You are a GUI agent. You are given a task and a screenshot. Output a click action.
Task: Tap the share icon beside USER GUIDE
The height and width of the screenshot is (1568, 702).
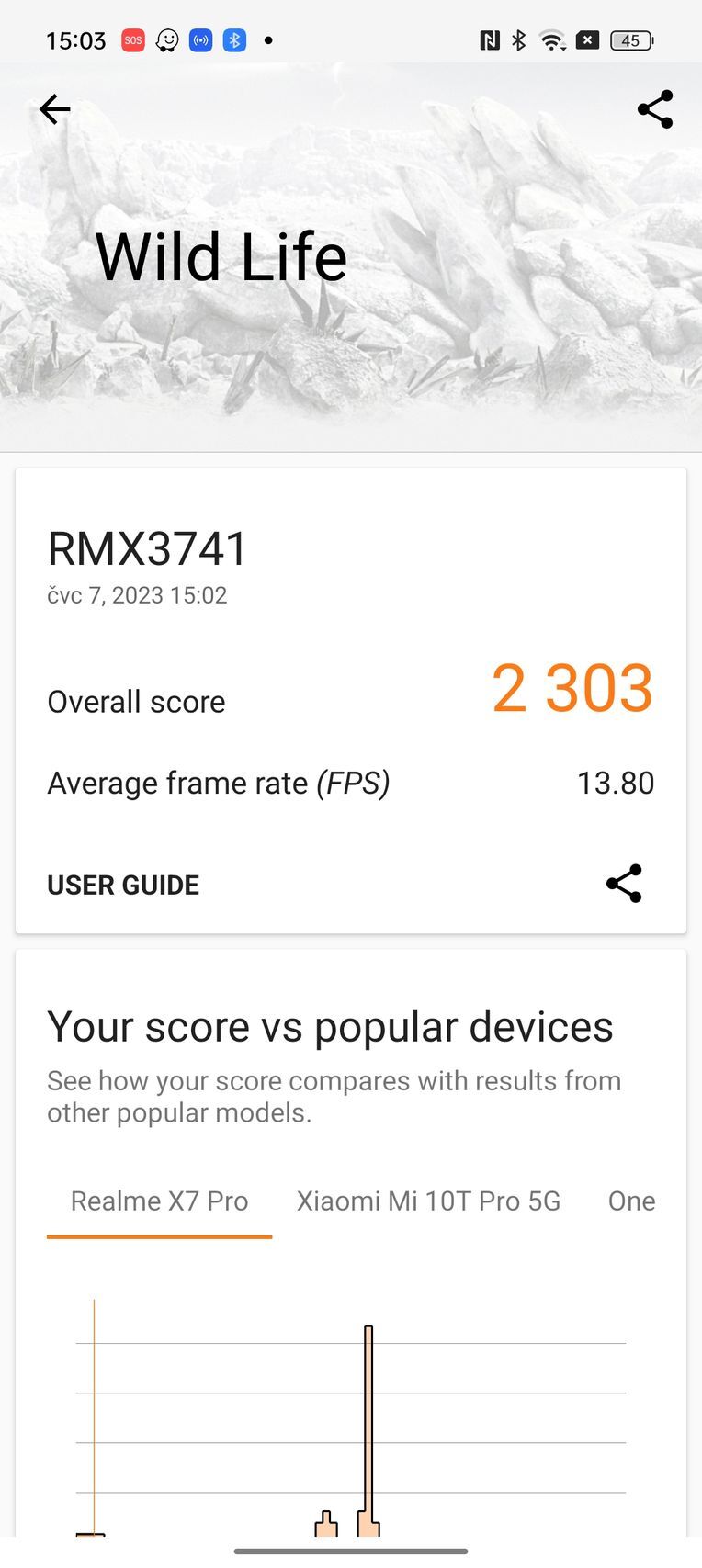[624, 885]
